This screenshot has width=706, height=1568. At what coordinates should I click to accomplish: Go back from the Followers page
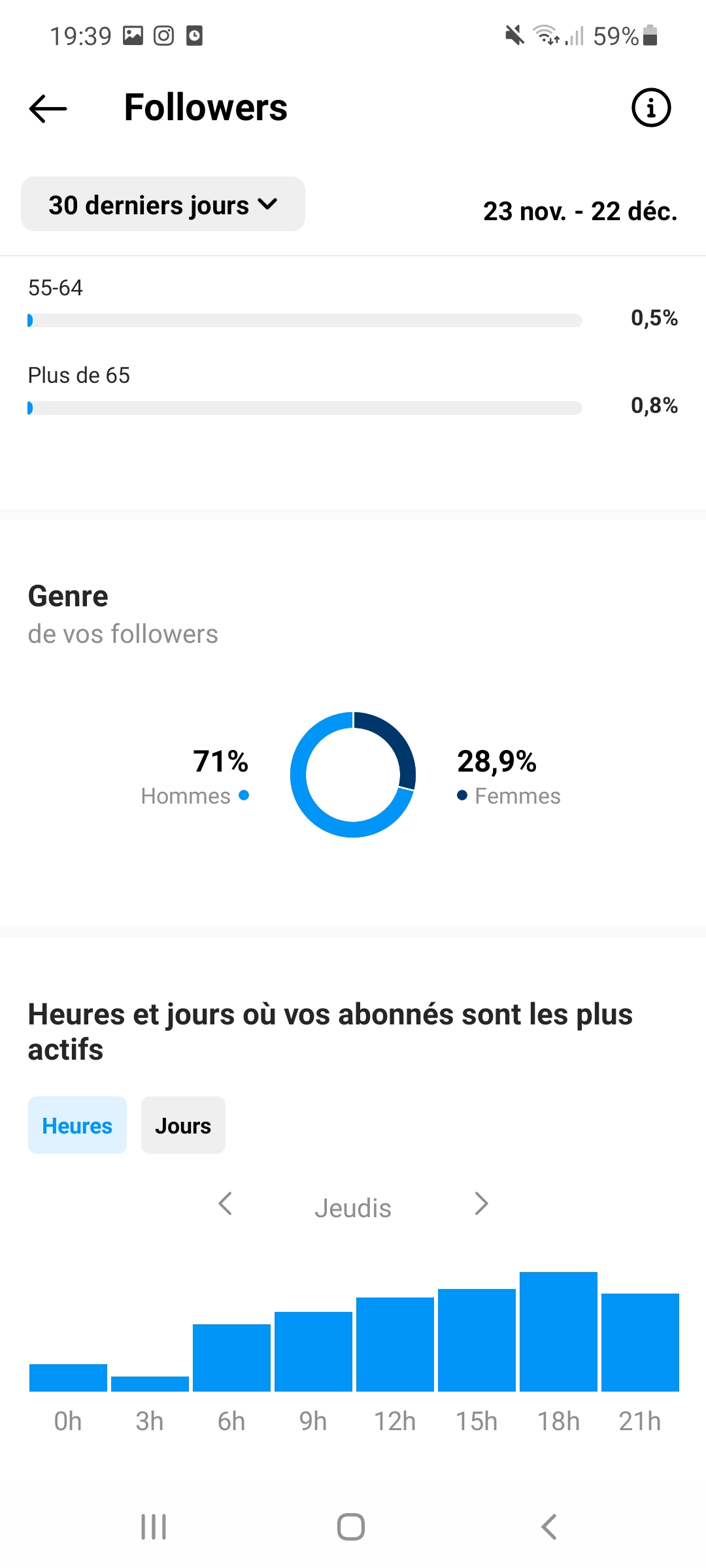point(48,108)
